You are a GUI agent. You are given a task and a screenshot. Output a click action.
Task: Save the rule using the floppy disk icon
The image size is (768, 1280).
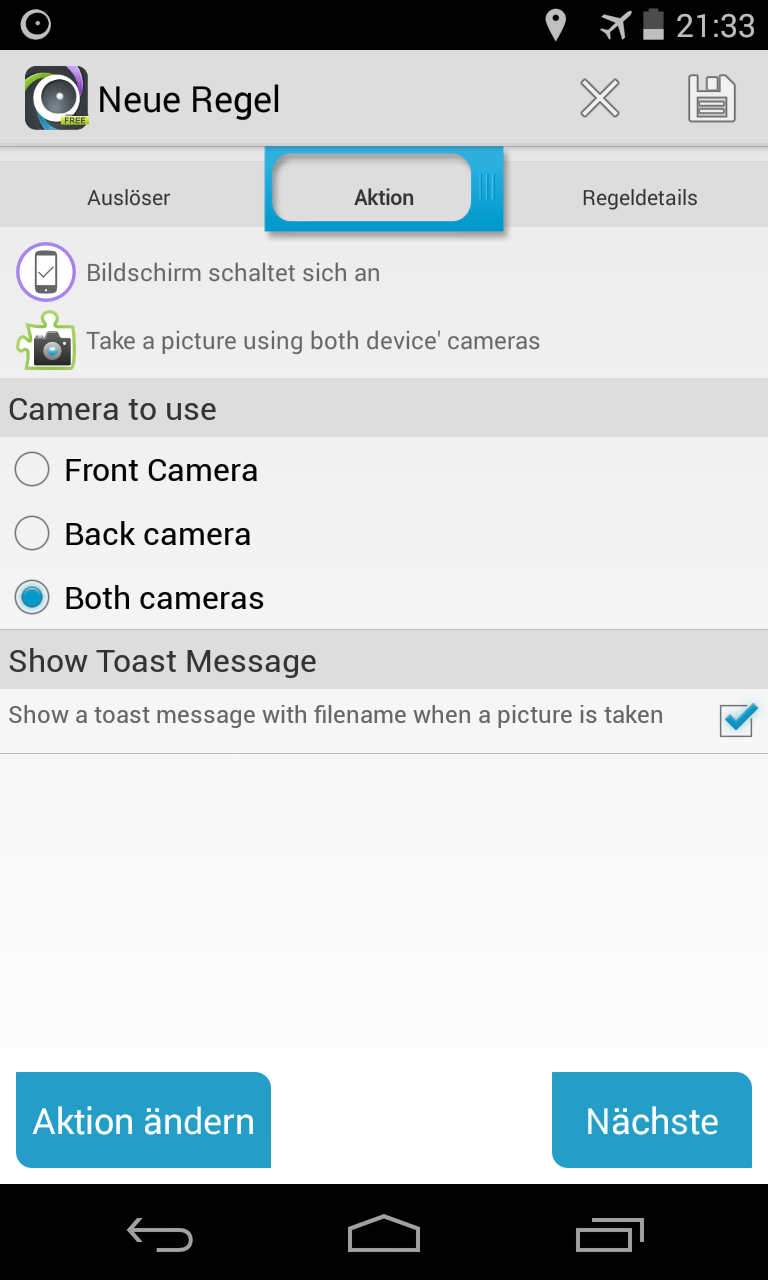712,99
